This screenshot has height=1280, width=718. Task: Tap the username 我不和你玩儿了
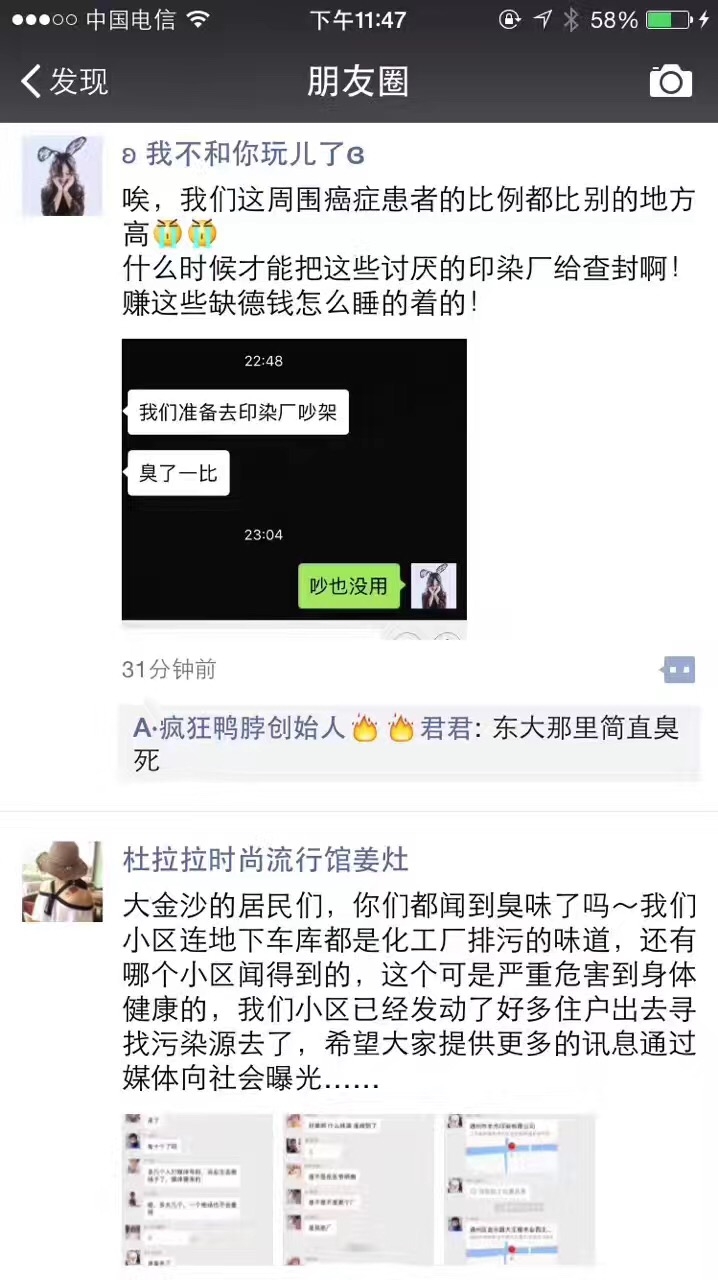(x=245, y=154)
